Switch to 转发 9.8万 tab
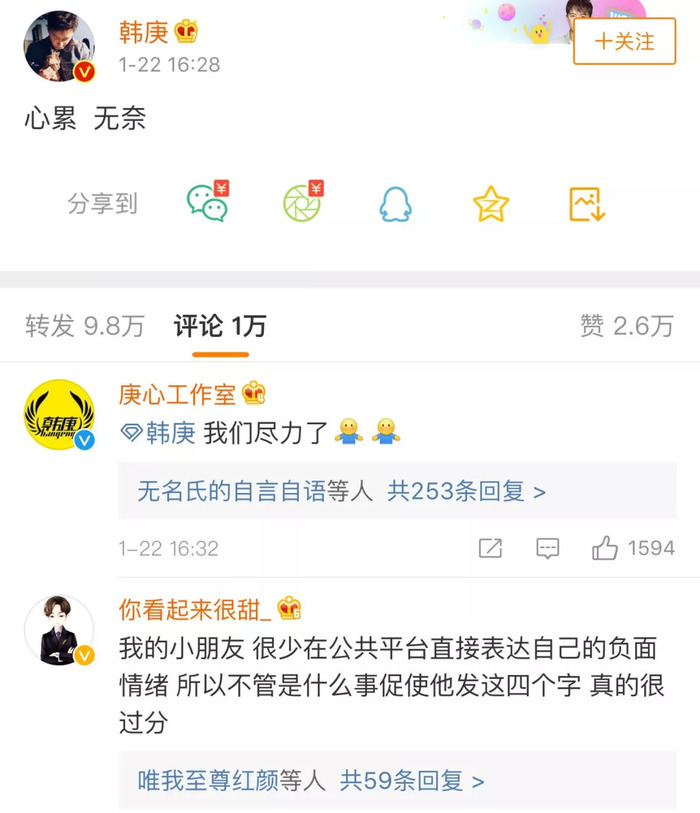Screen dimensions: 700x813 (x=85, y=326)
